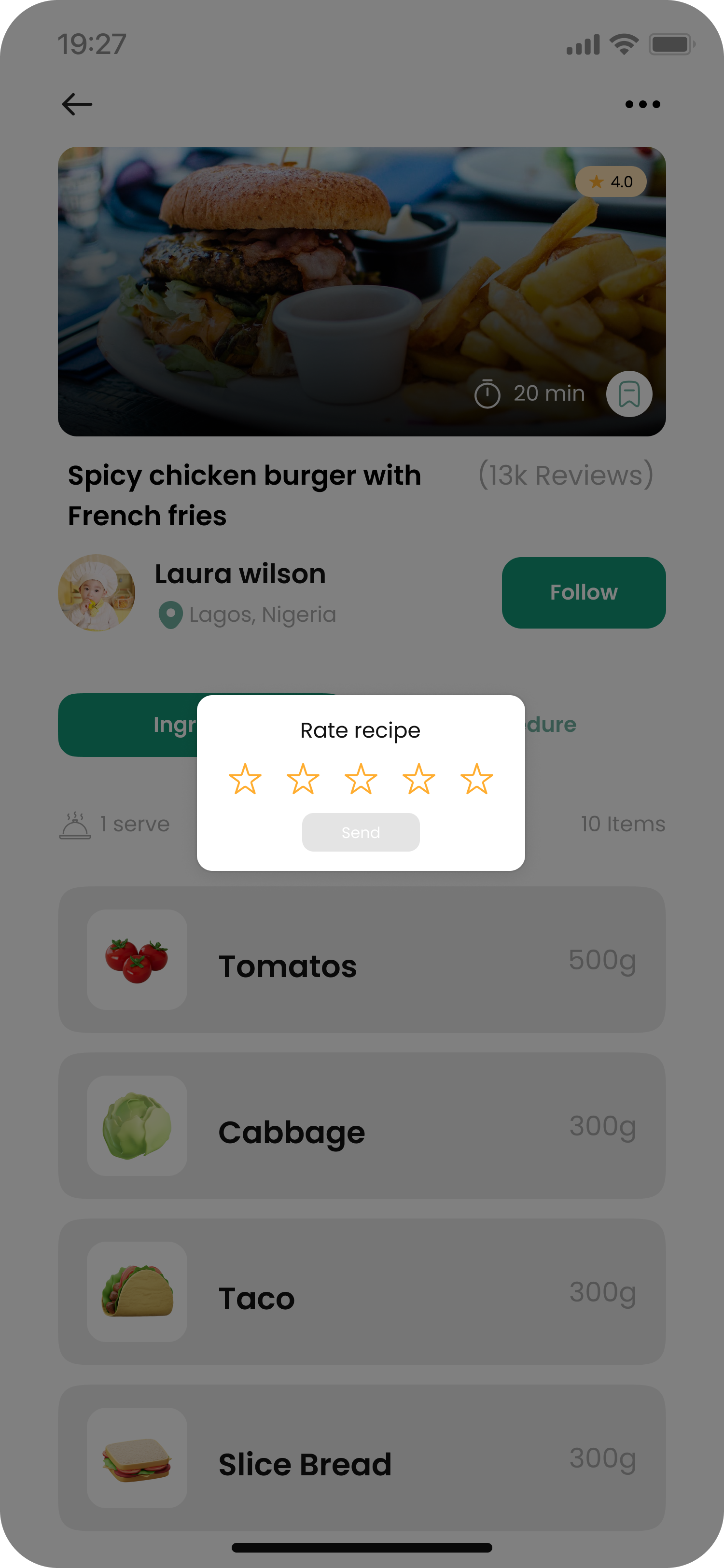Follow Laura wilson

(x=584, y=592)
